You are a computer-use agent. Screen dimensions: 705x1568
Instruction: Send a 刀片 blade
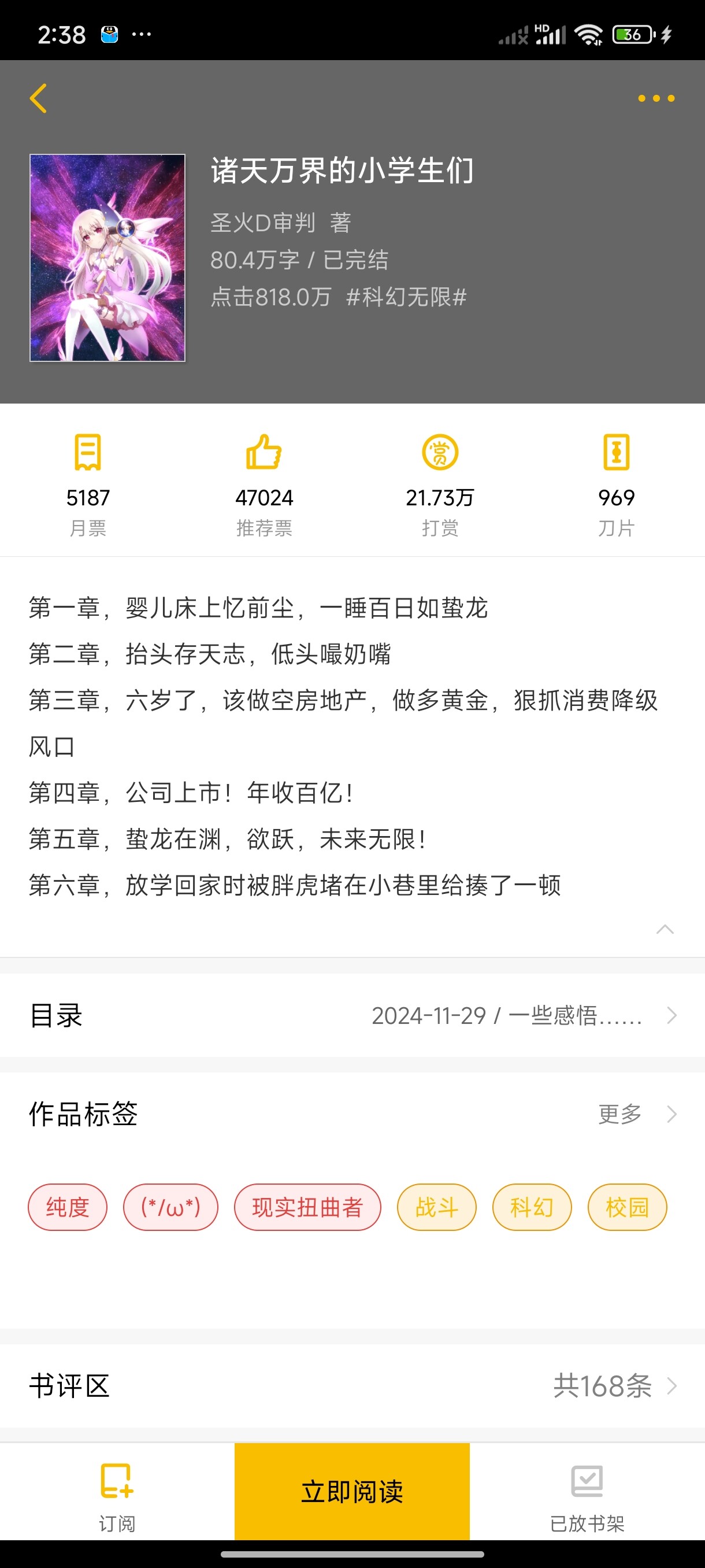click(616, 484)
